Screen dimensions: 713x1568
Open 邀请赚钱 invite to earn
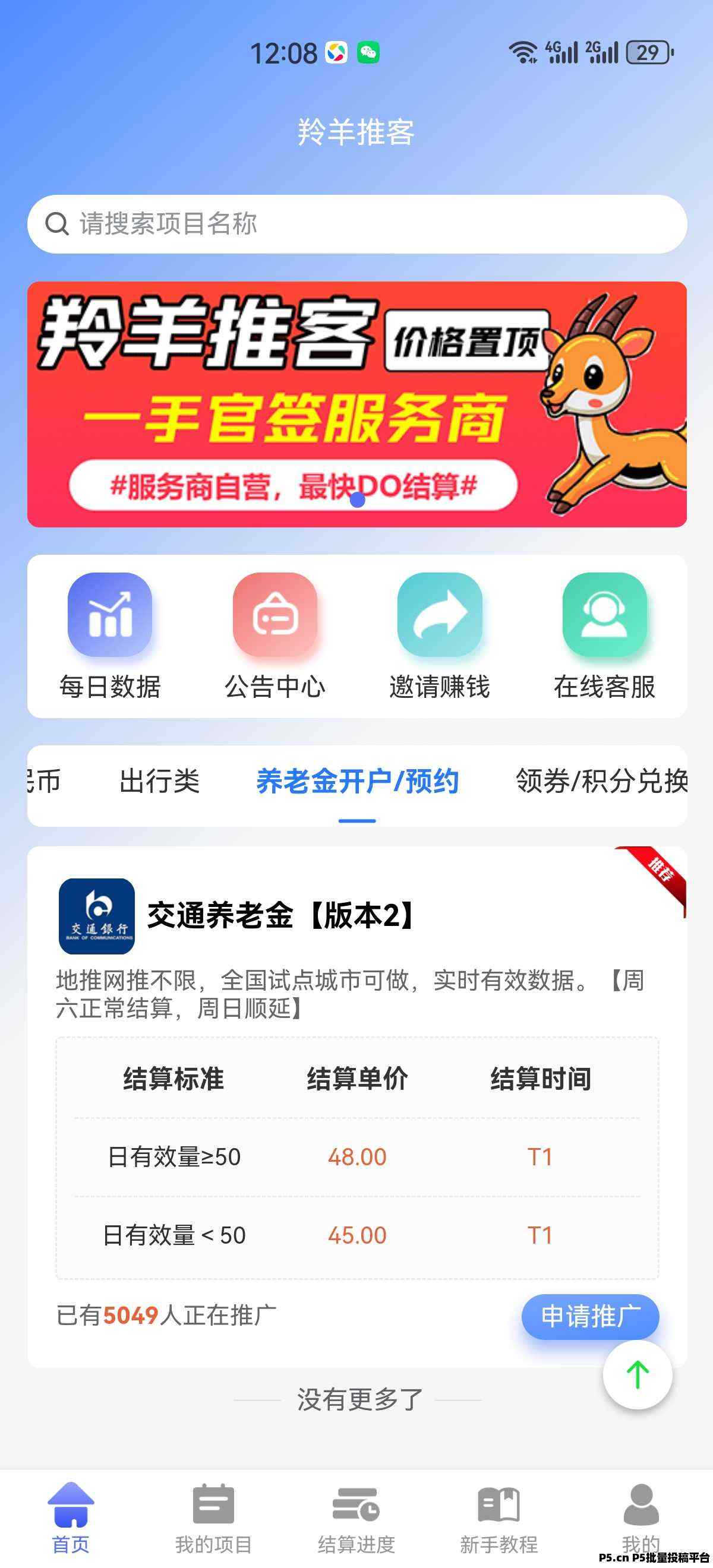pos(439,636)
